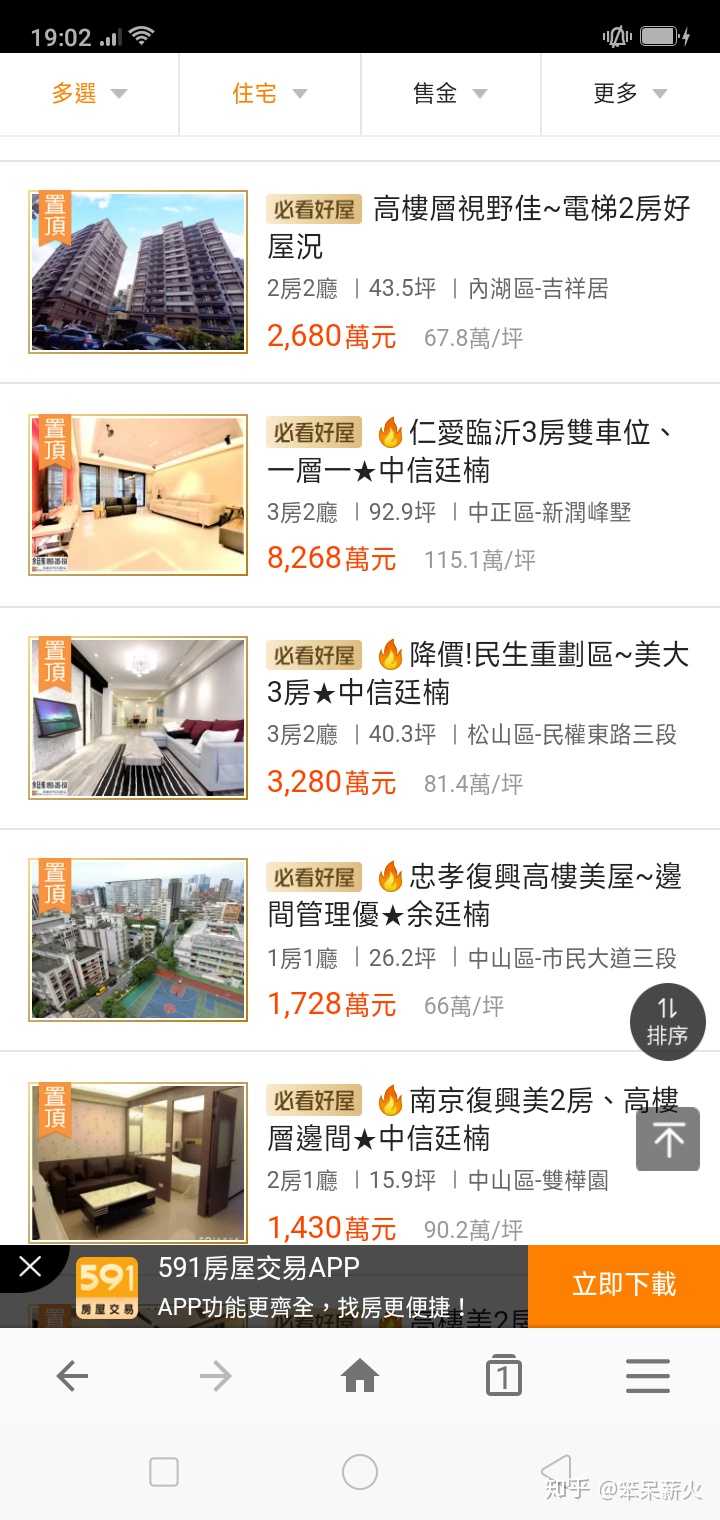Tap the browser back arrow

[72, 1375]
